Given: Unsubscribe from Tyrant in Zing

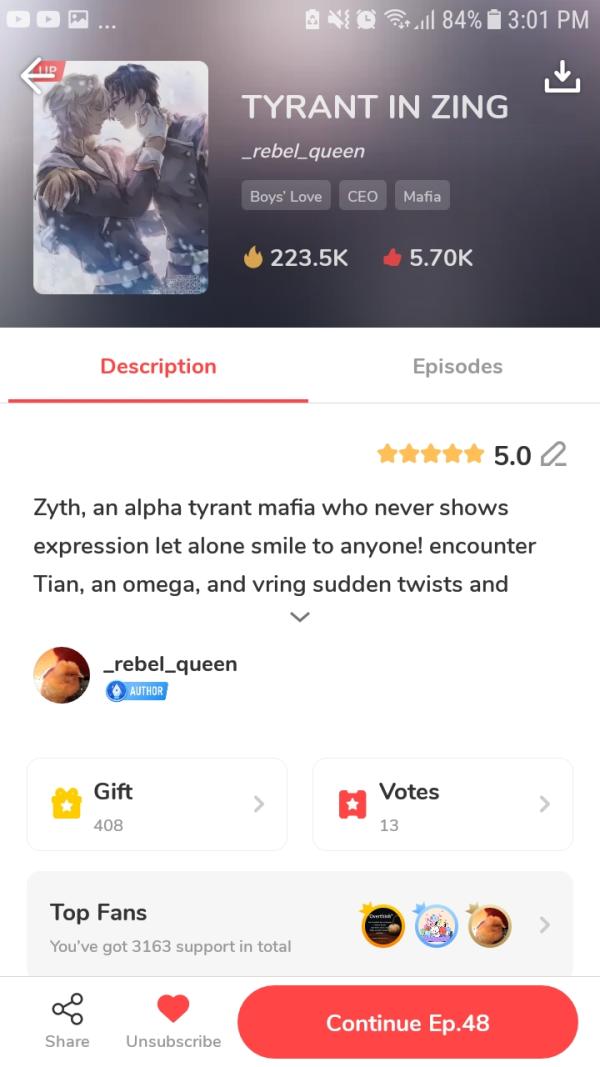Looking at the screenshot, I should point(173,1021).
